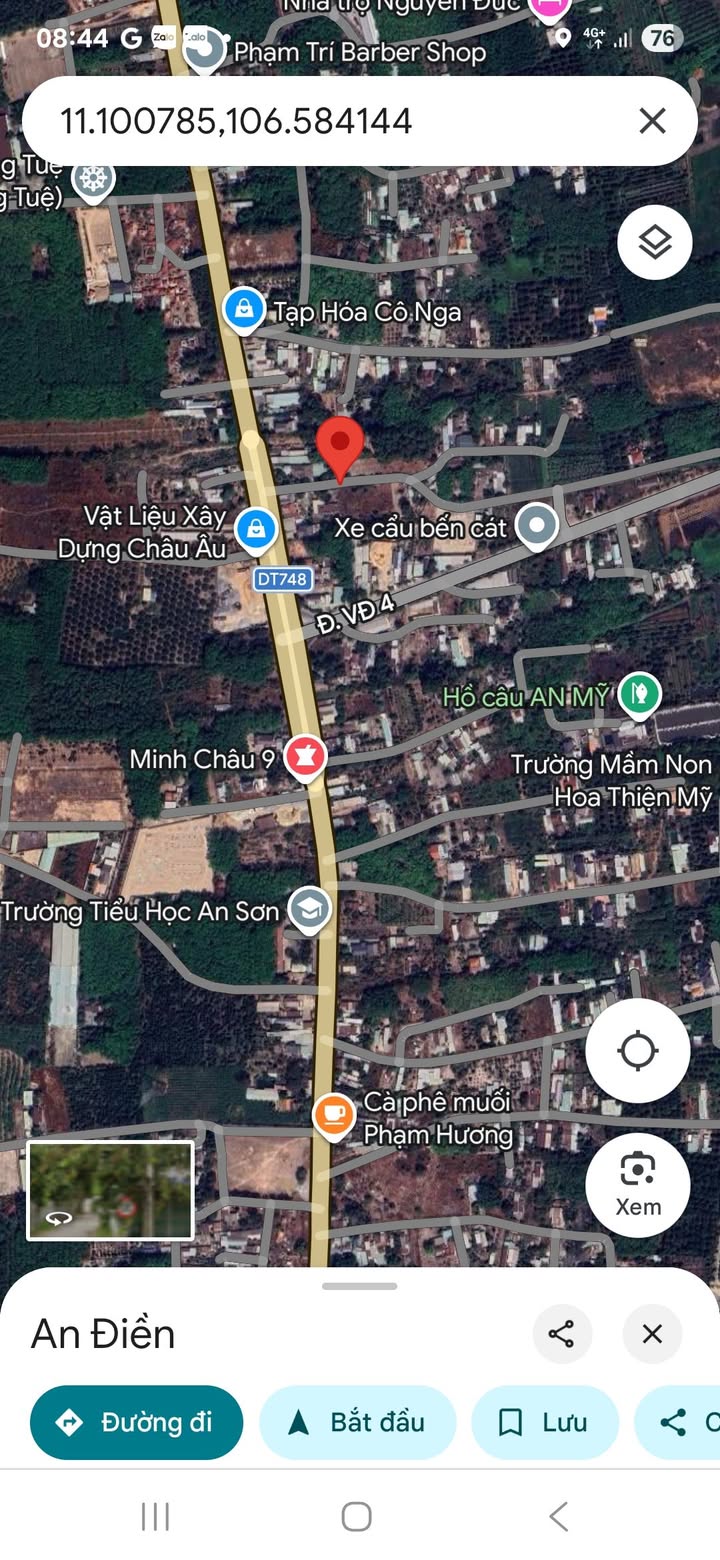Select the Xe cẩu bến cát marker
Viewport: 720px width, 1560px height.
click(x=537, y=527)
